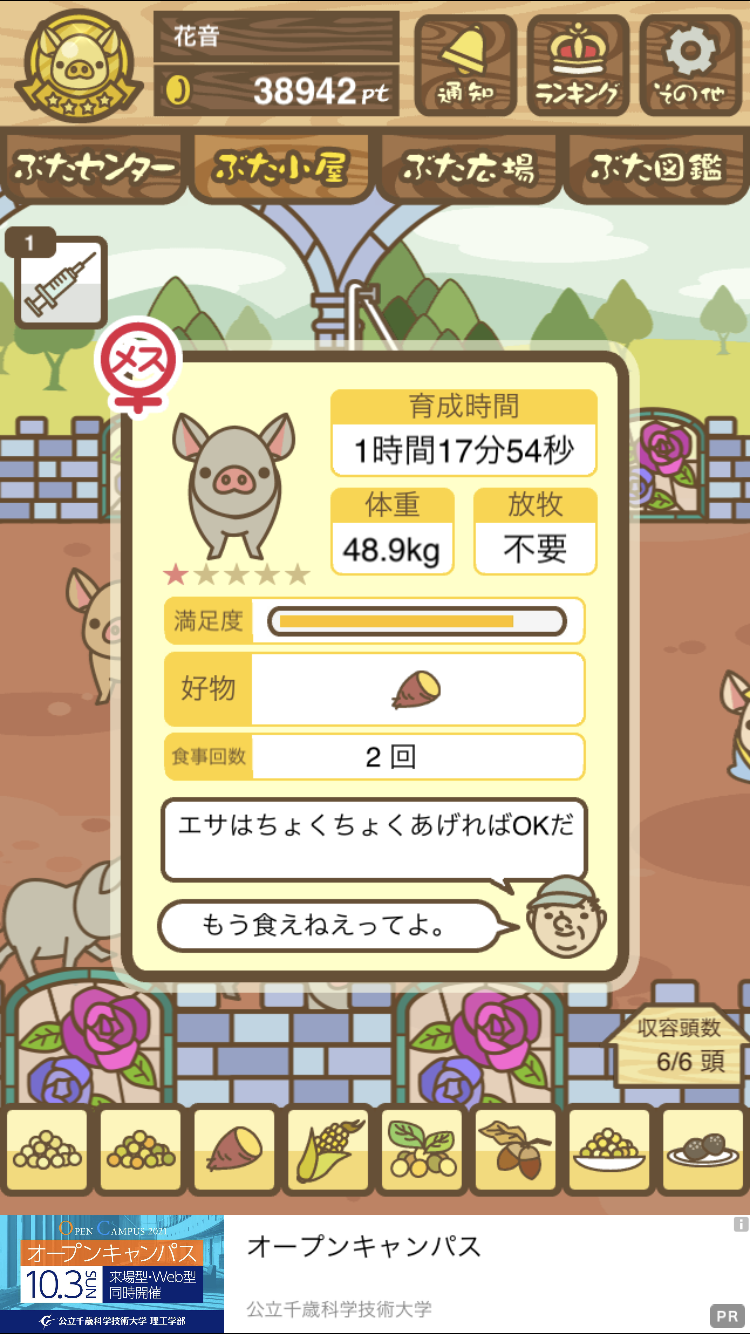Screen dimensions: 750x1334
Task: Tap the ad info icon
Action: click(740, 1224)
